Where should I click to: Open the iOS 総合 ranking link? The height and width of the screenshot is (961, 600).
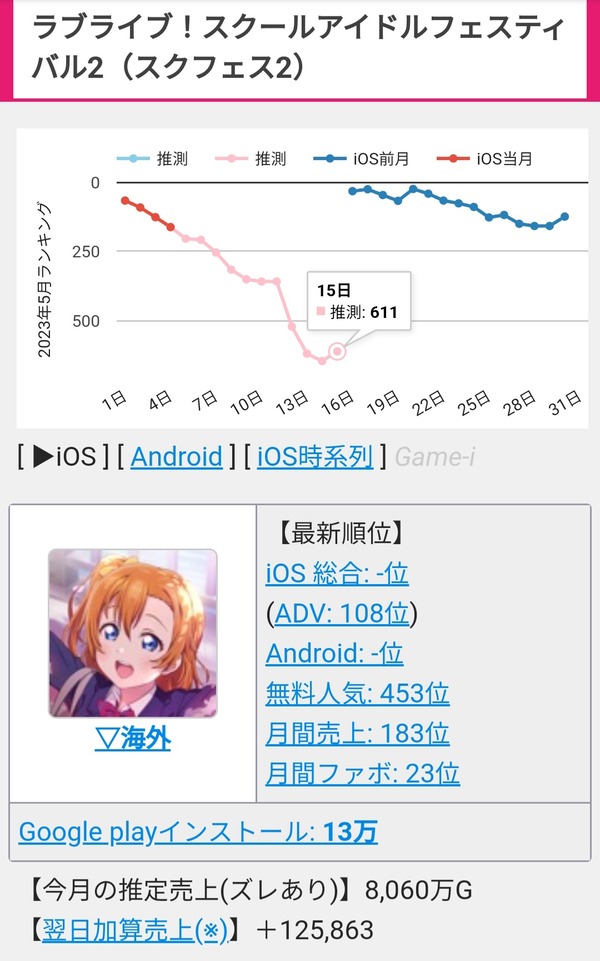click(336, 574)
